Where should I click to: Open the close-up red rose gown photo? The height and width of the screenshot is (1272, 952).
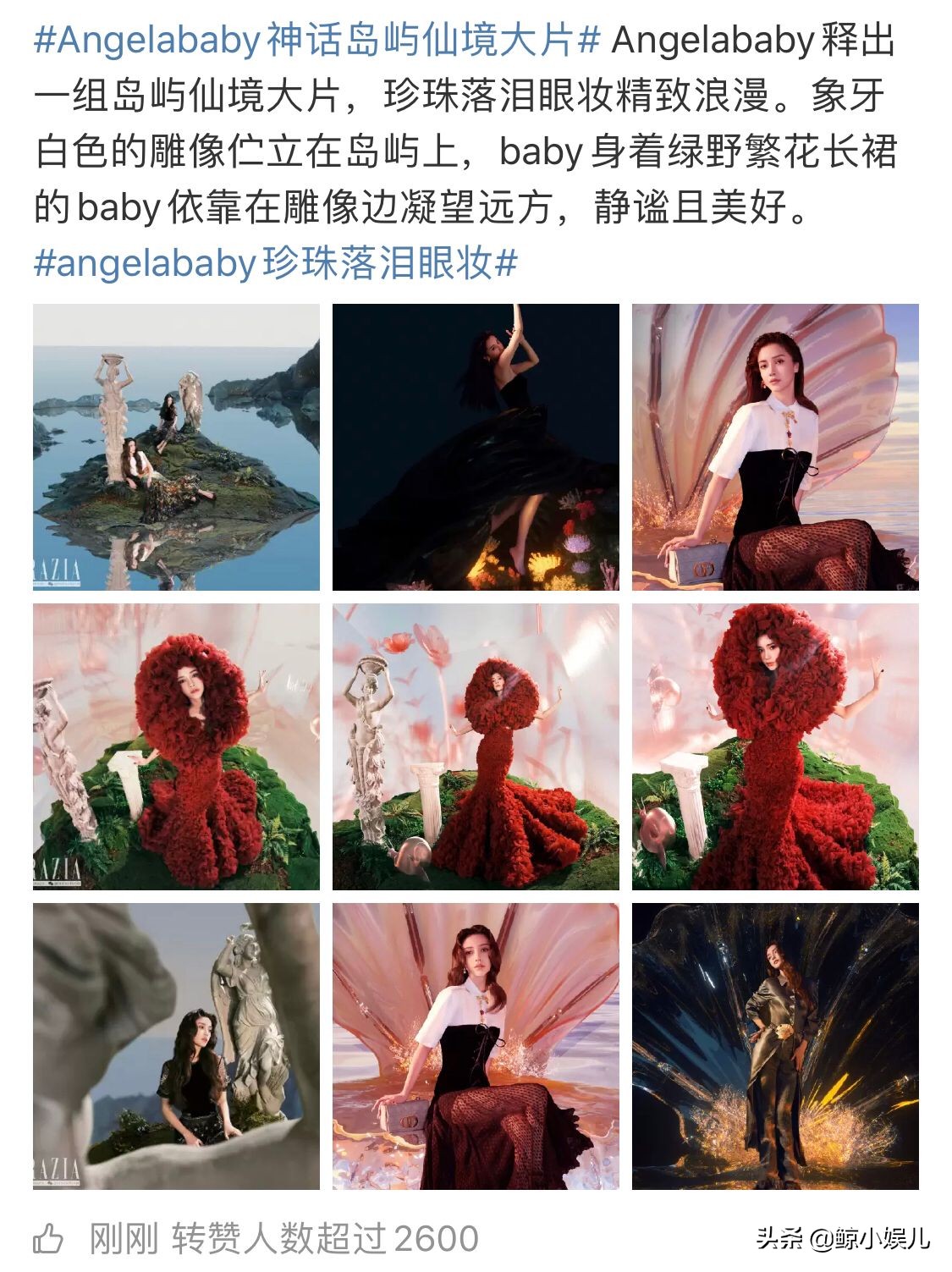point(775,746)
